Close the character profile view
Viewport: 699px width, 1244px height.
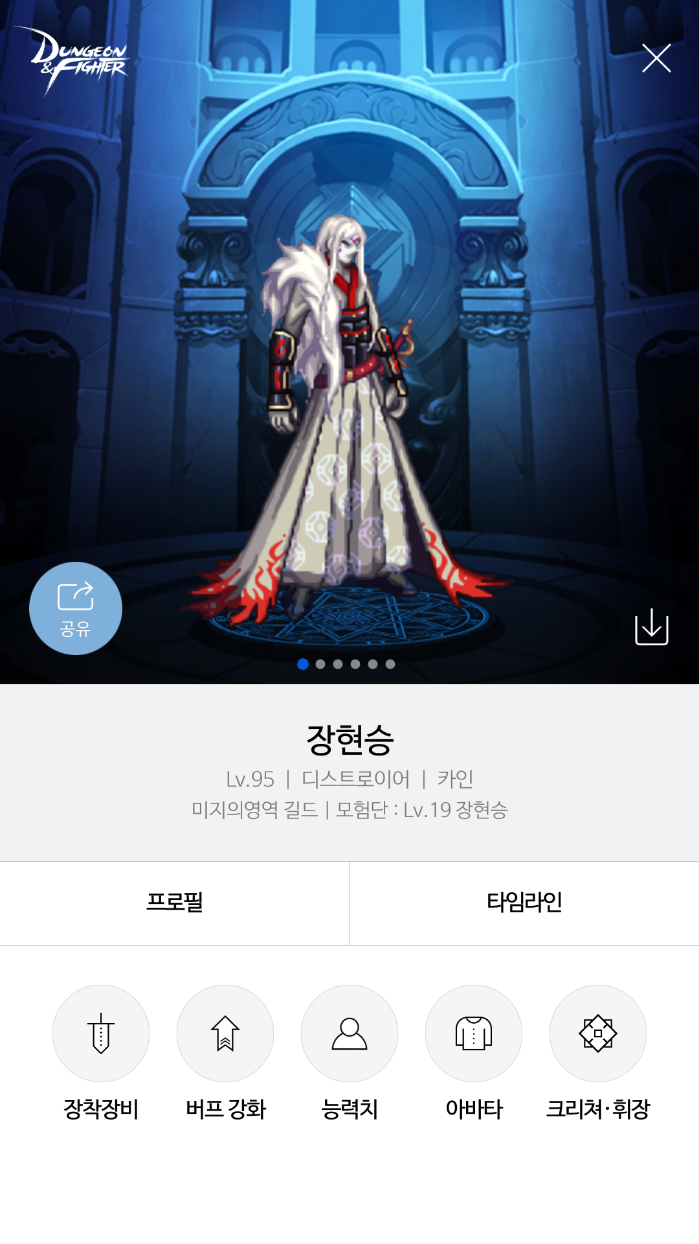[656, 59]
